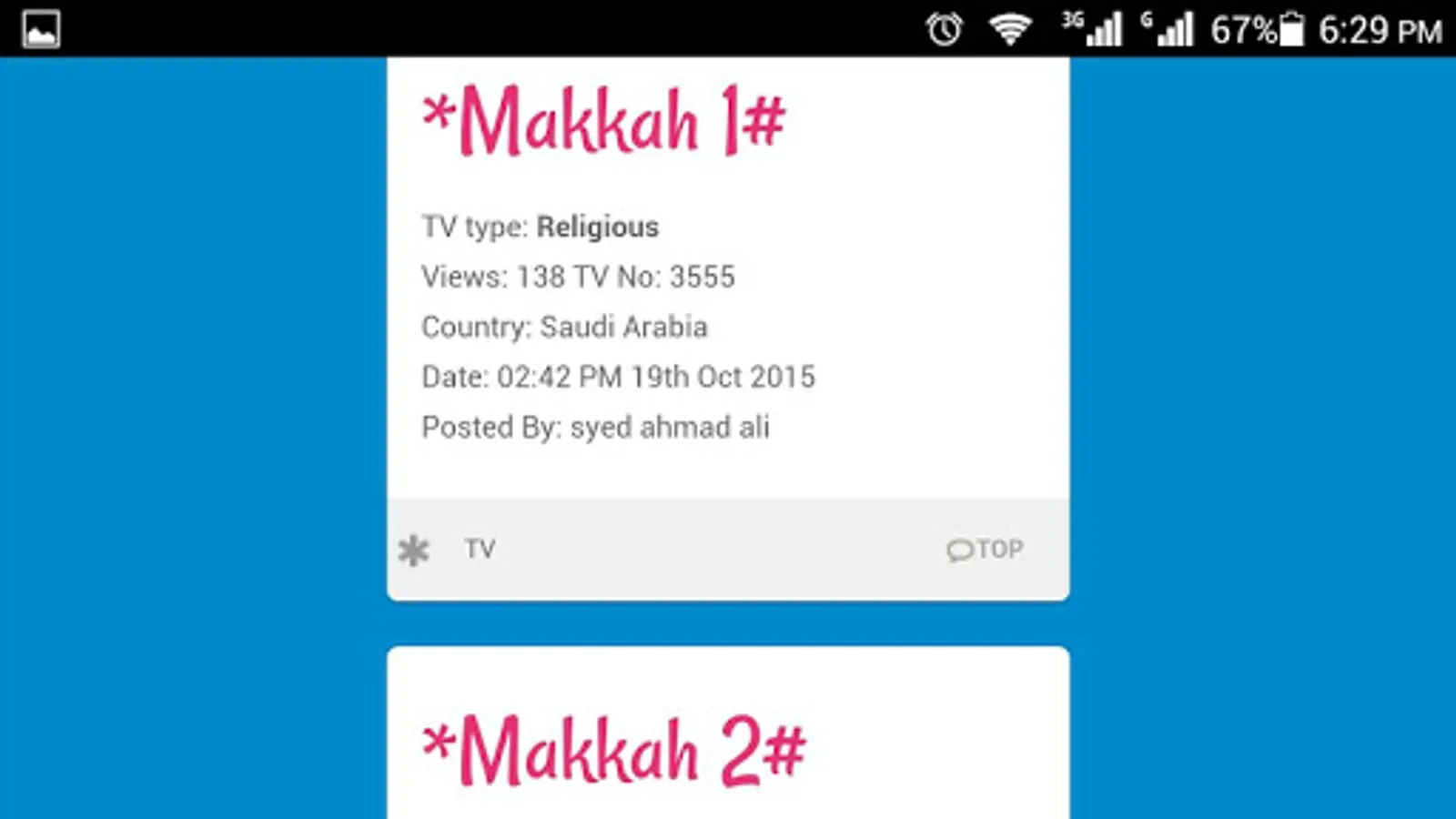1456x819 pixels.
Task: Jump to top with TOP link
Action: (986, 550)
